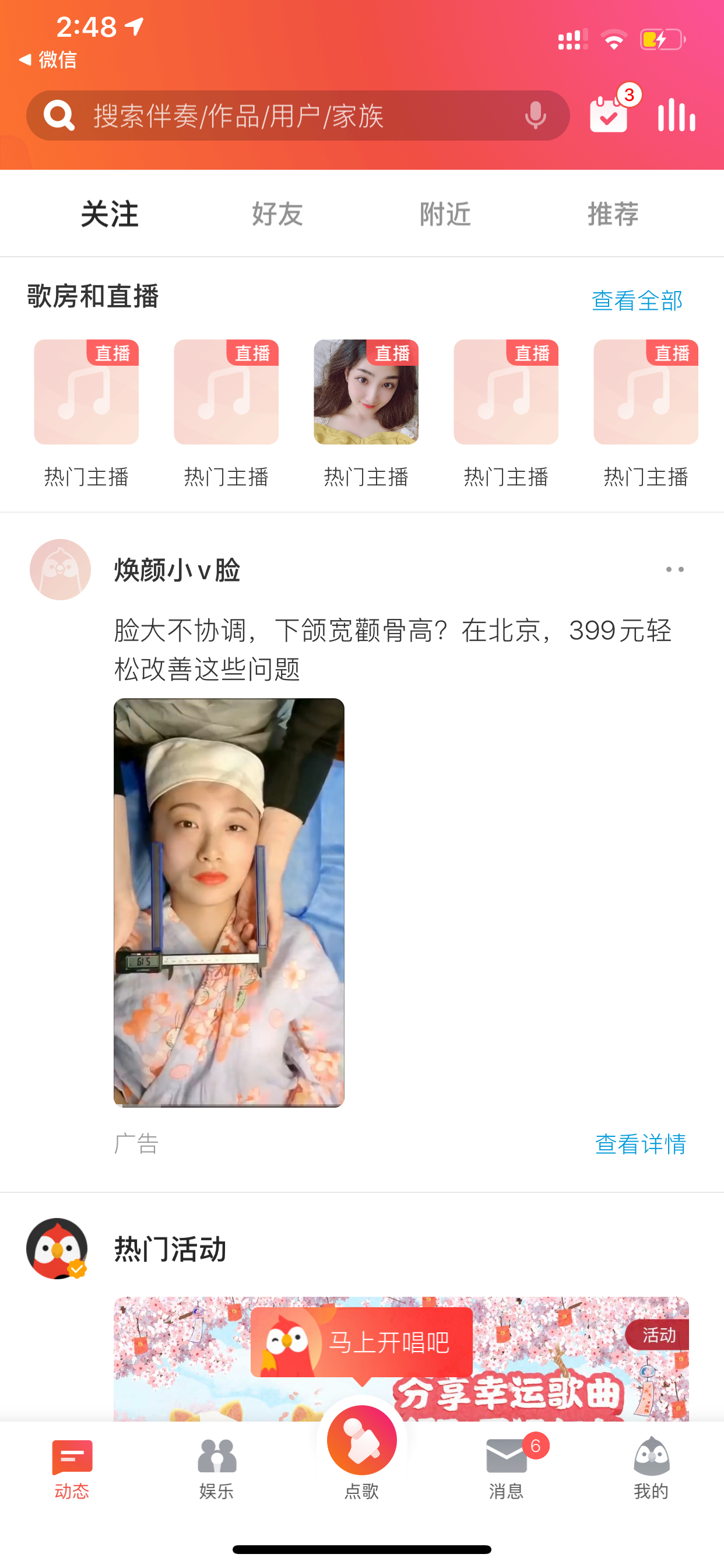Switch to the 推荐 tab
This screenshot has width=724, height=1568.
613,214
